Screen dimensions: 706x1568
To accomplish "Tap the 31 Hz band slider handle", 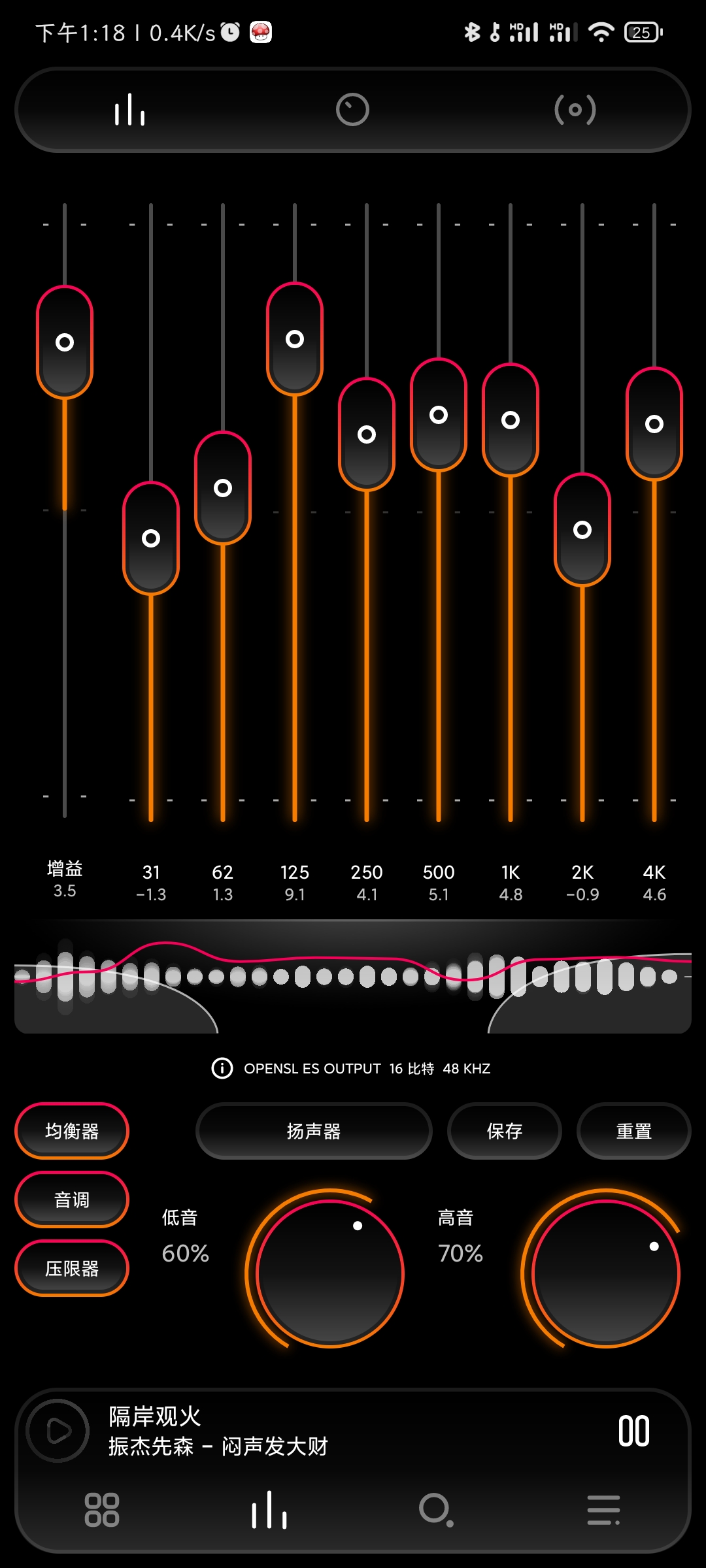I will pyautogui.click(x=151, y=538).
